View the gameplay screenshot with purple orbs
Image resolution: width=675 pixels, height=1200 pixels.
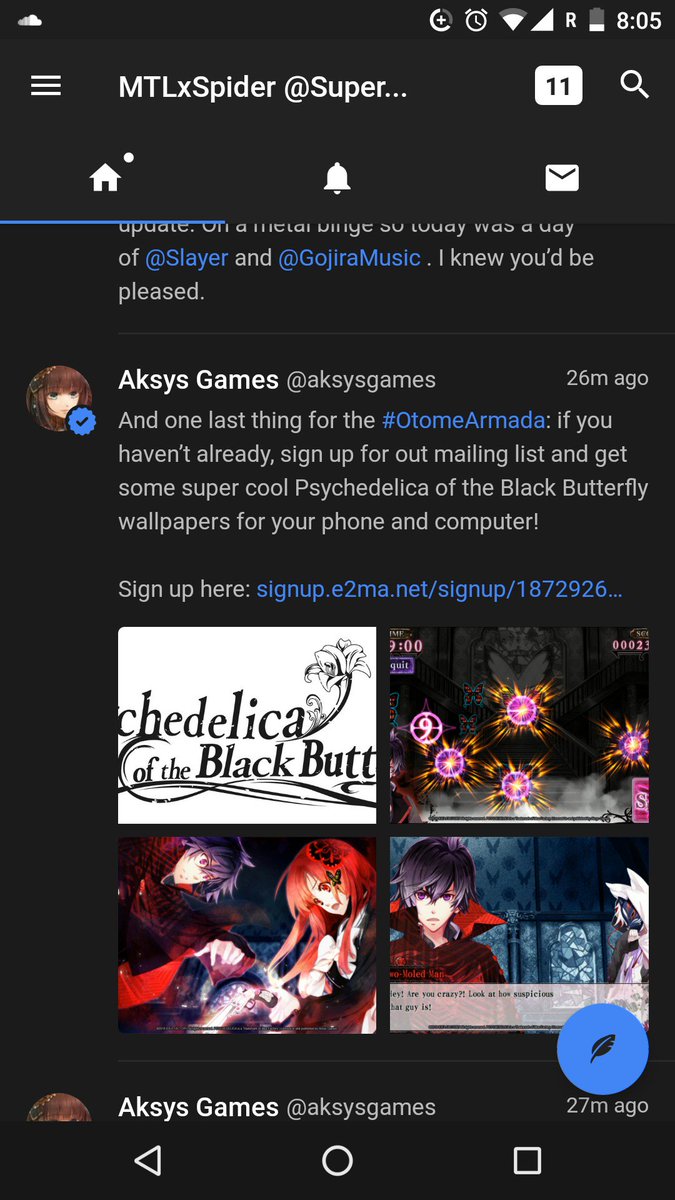click(518, 725)
